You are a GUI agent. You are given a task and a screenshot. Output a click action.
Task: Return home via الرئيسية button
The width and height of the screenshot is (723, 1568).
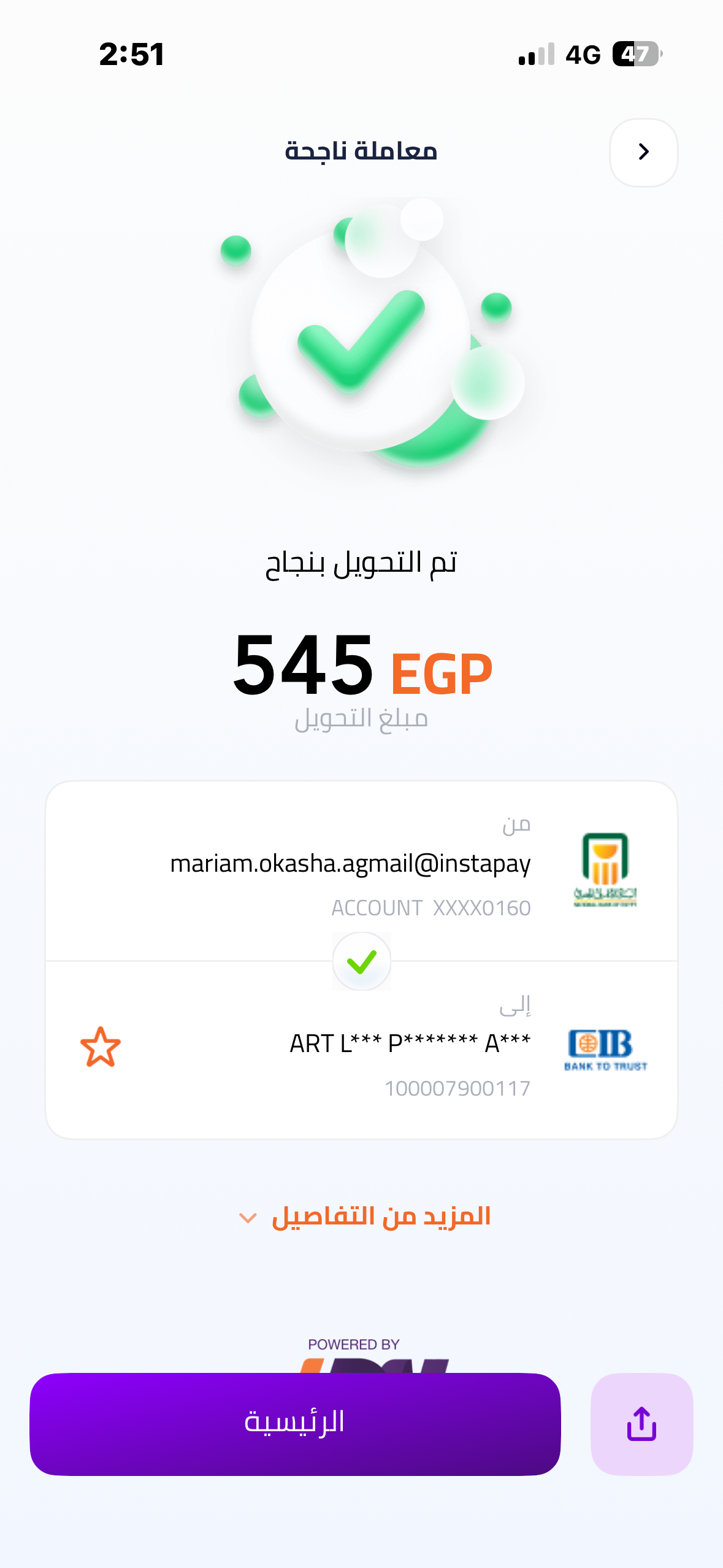click(x=295, y=1423)
